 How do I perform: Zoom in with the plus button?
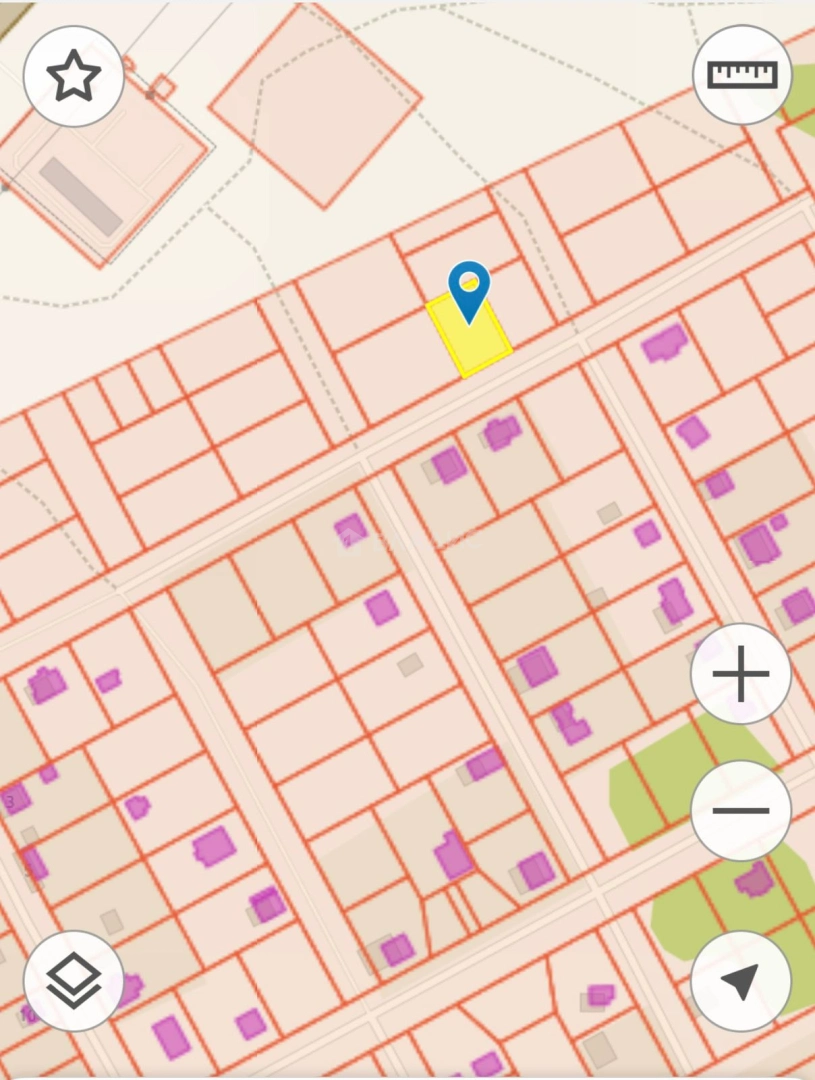pos(741,673)
